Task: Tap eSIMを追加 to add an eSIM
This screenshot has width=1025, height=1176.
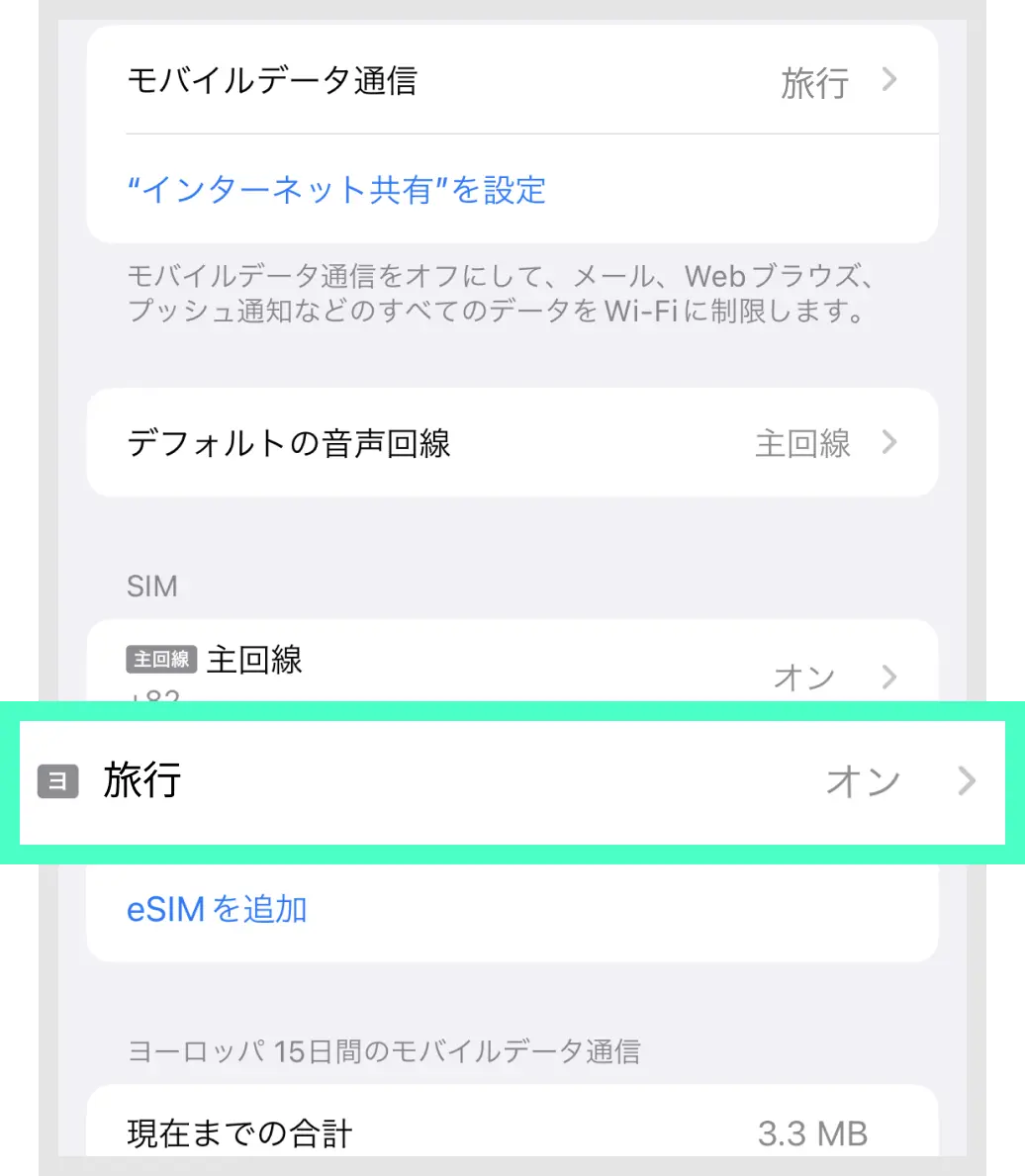Action: tap(217, 909)
